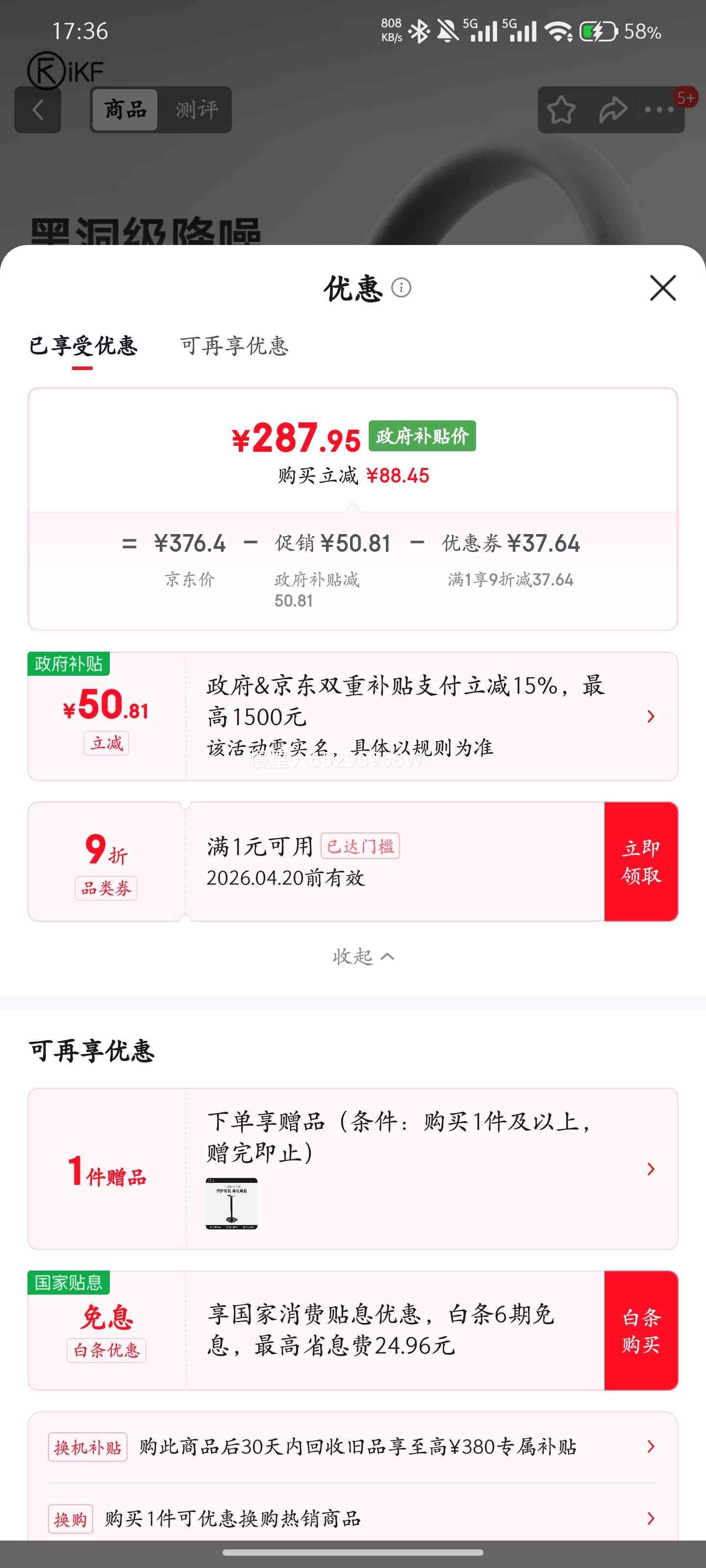Viewport: 706px width, 1568px height.
Task: Switch to the 测评 tab
Action: (196, 110)
